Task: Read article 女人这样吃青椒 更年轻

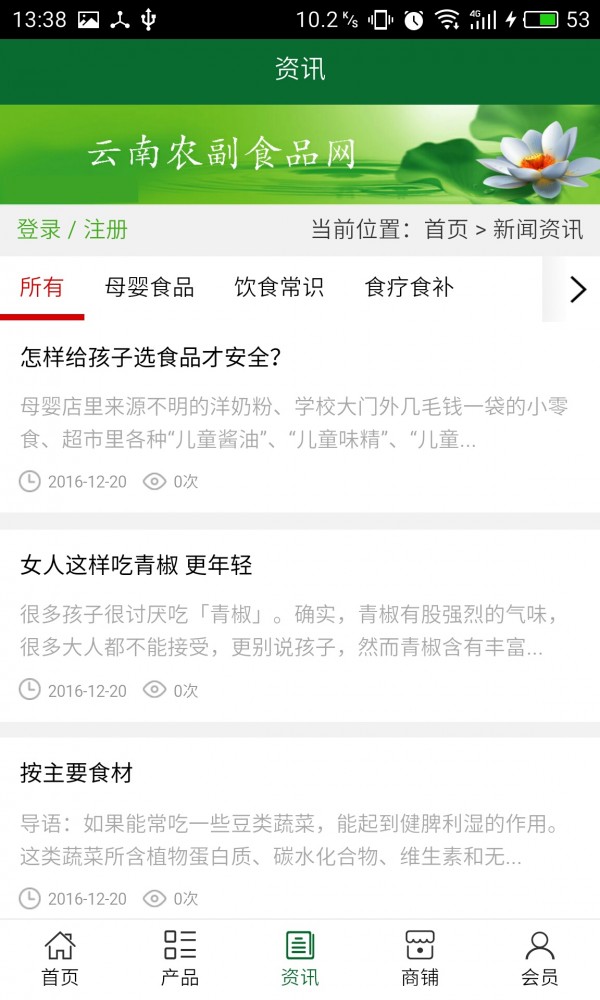Action: pyautogui.click(x=136, y=566)
